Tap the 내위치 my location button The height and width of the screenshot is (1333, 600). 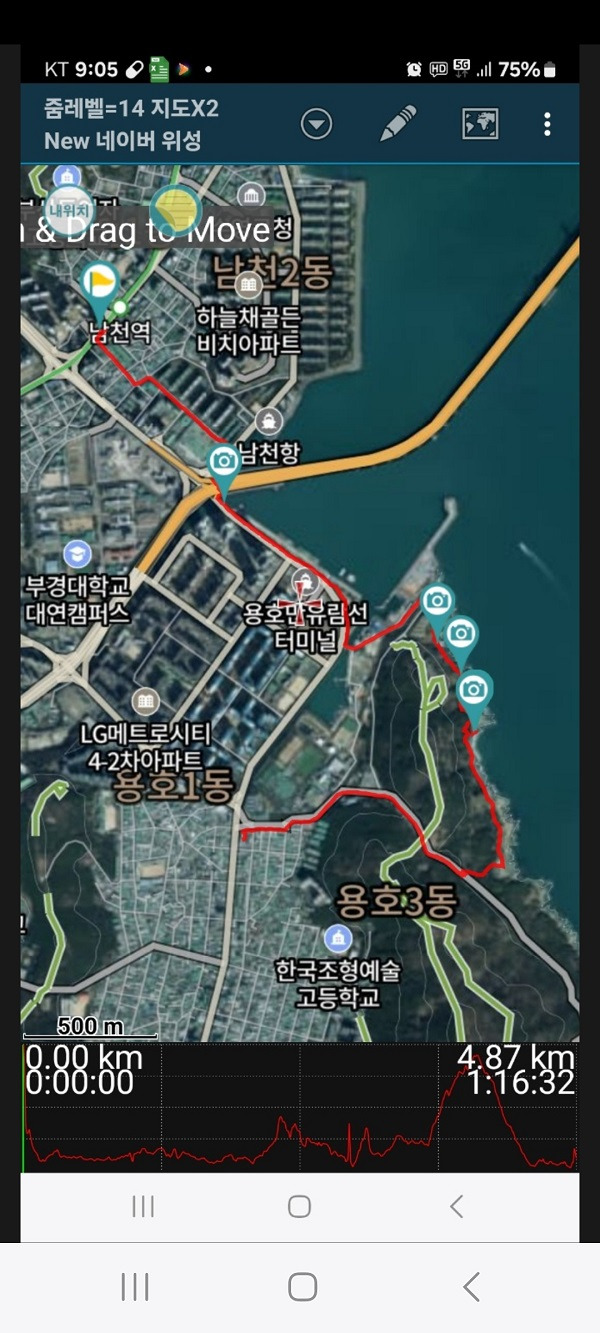[68, 210]
